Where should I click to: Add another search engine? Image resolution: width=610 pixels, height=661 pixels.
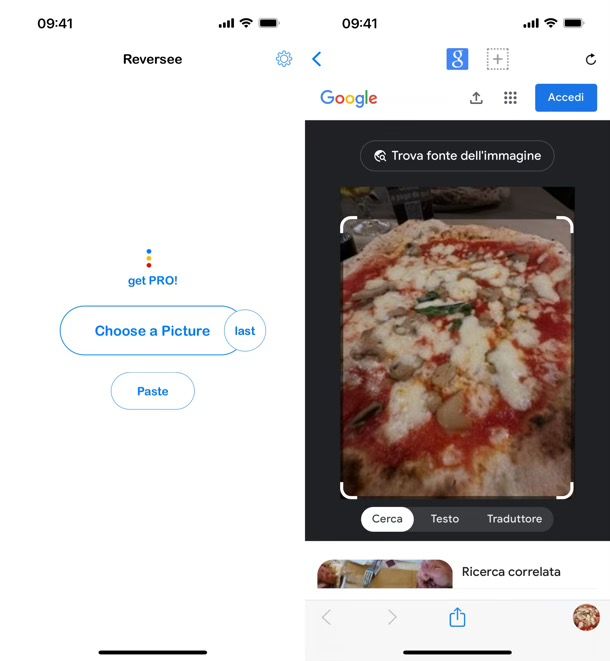click(x=497, y=59)
